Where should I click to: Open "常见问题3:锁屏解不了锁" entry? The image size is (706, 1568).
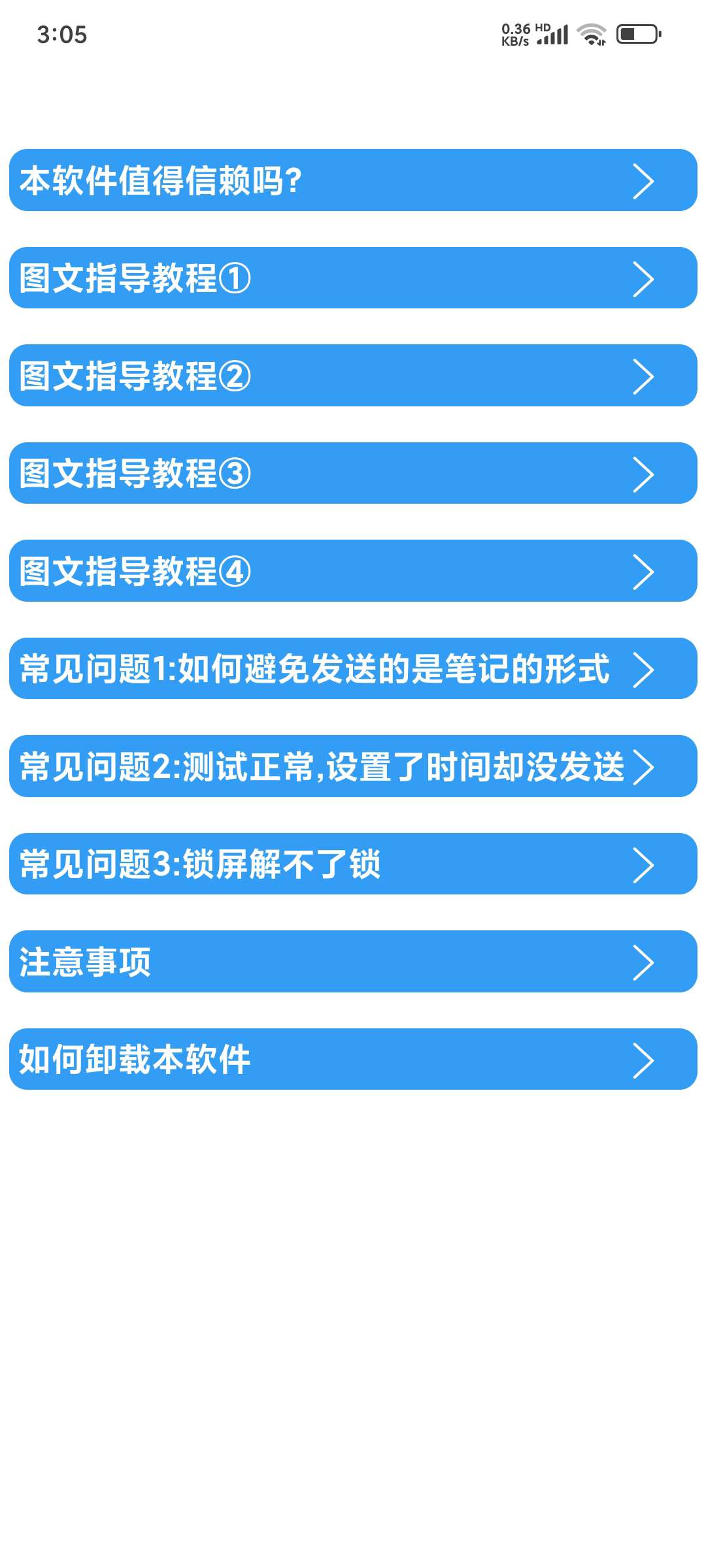pos(353,865)
